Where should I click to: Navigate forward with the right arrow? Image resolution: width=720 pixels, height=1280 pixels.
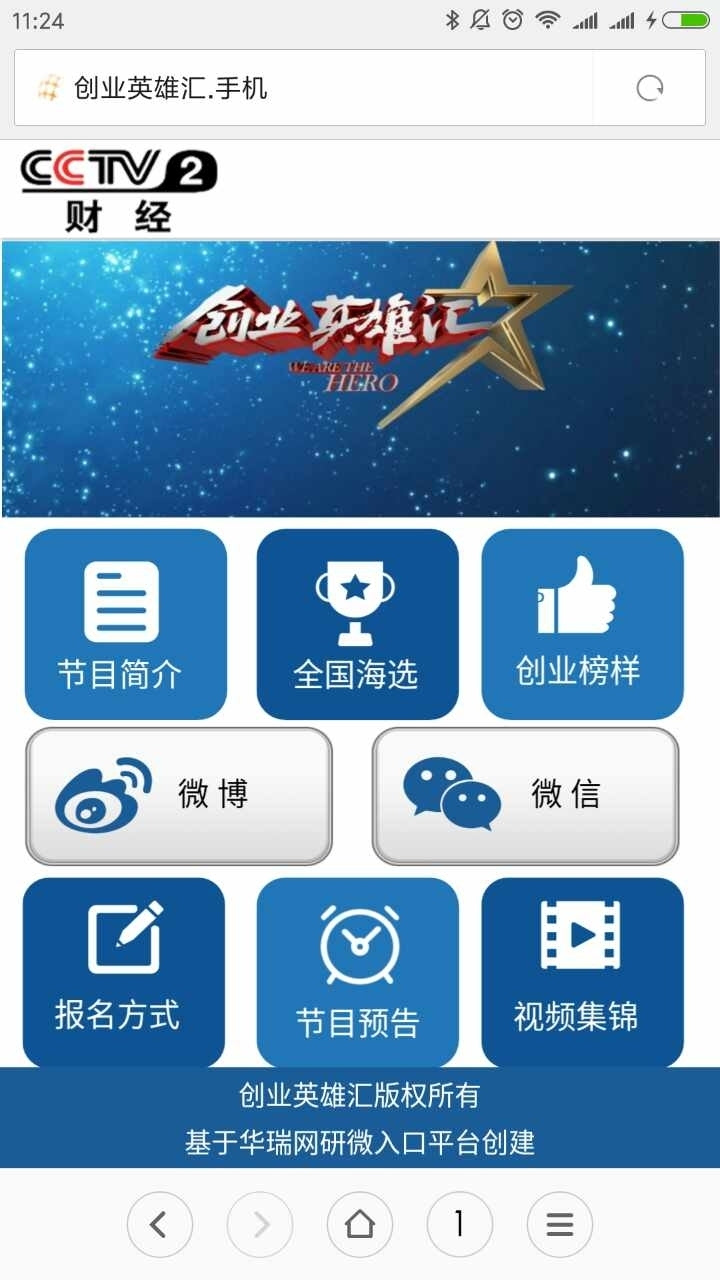[260, 1224]
